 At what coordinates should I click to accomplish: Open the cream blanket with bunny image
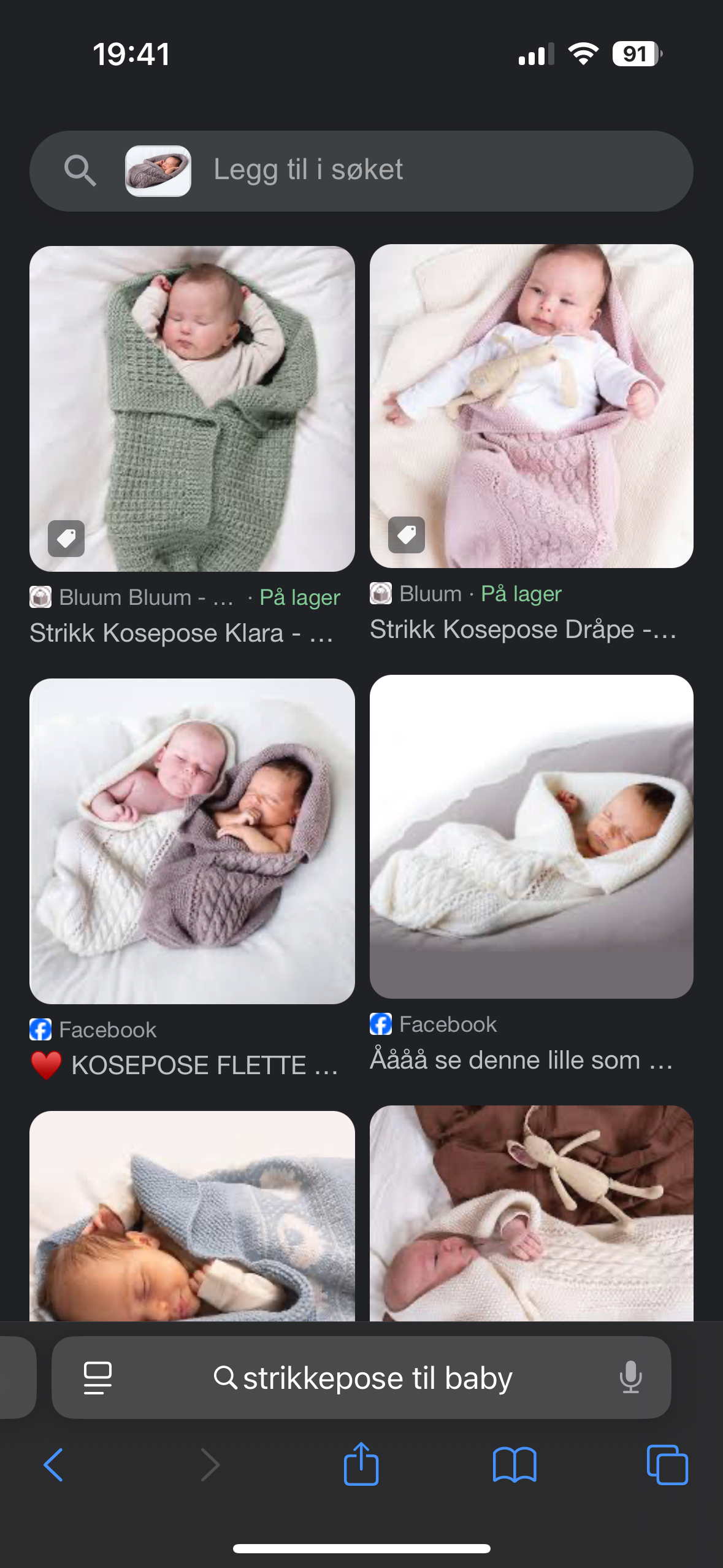coord(531,1213)
